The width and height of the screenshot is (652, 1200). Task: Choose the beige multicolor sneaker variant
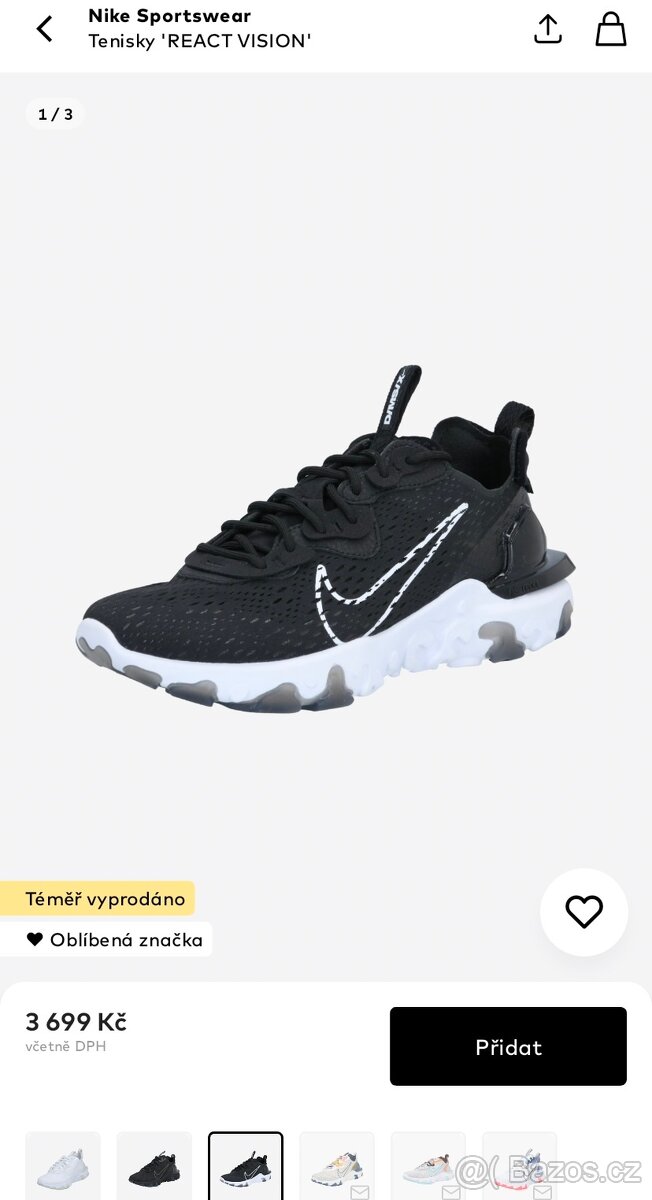(337, 1166)
